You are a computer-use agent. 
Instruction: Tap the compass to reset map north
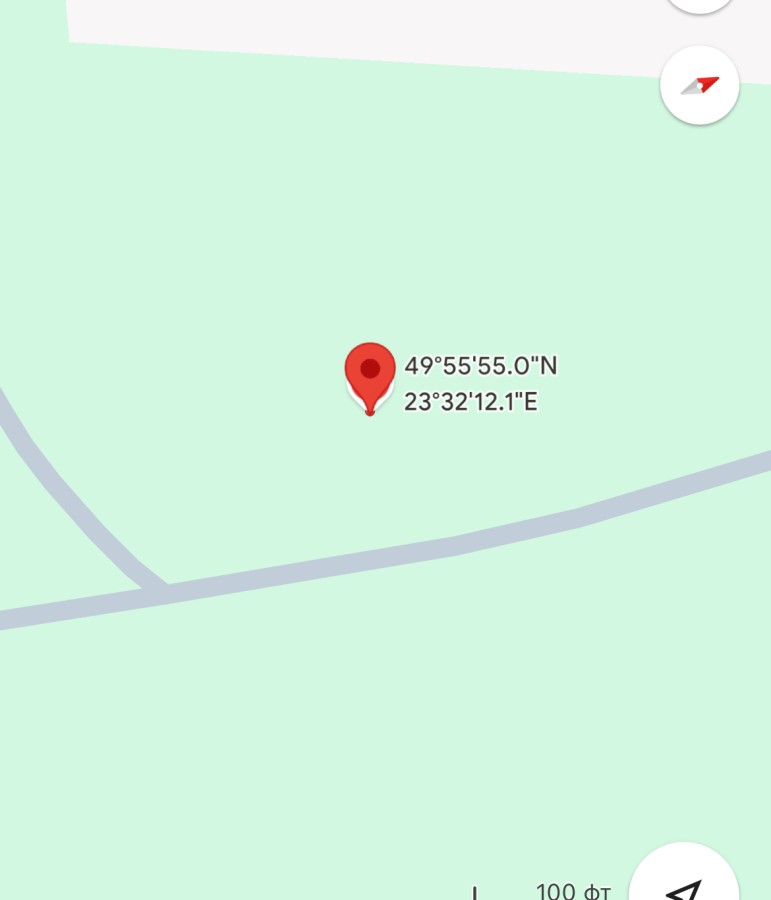pyautogui.click(x=700, y=86)
